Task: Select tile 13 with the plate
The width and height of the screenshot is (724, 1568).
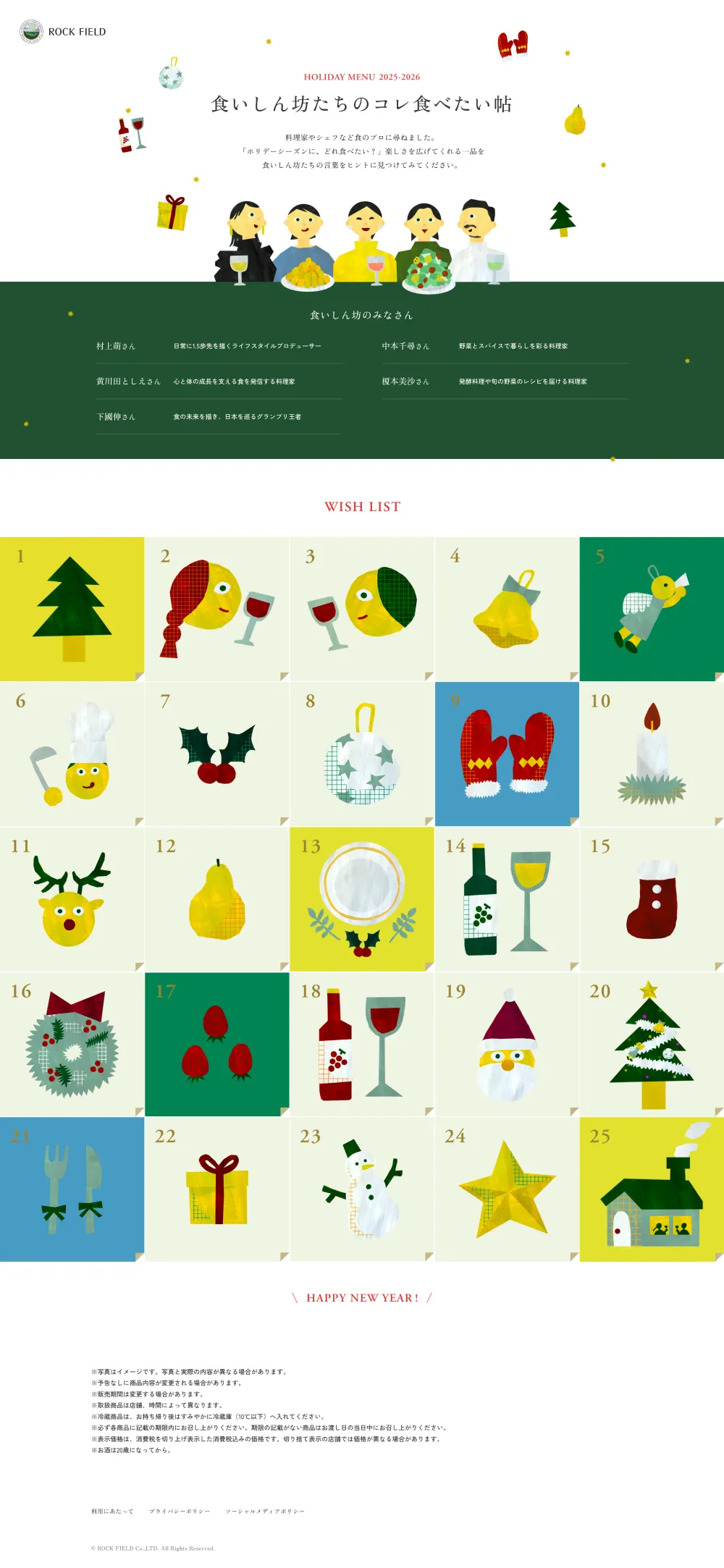Action: coord(362,899)
